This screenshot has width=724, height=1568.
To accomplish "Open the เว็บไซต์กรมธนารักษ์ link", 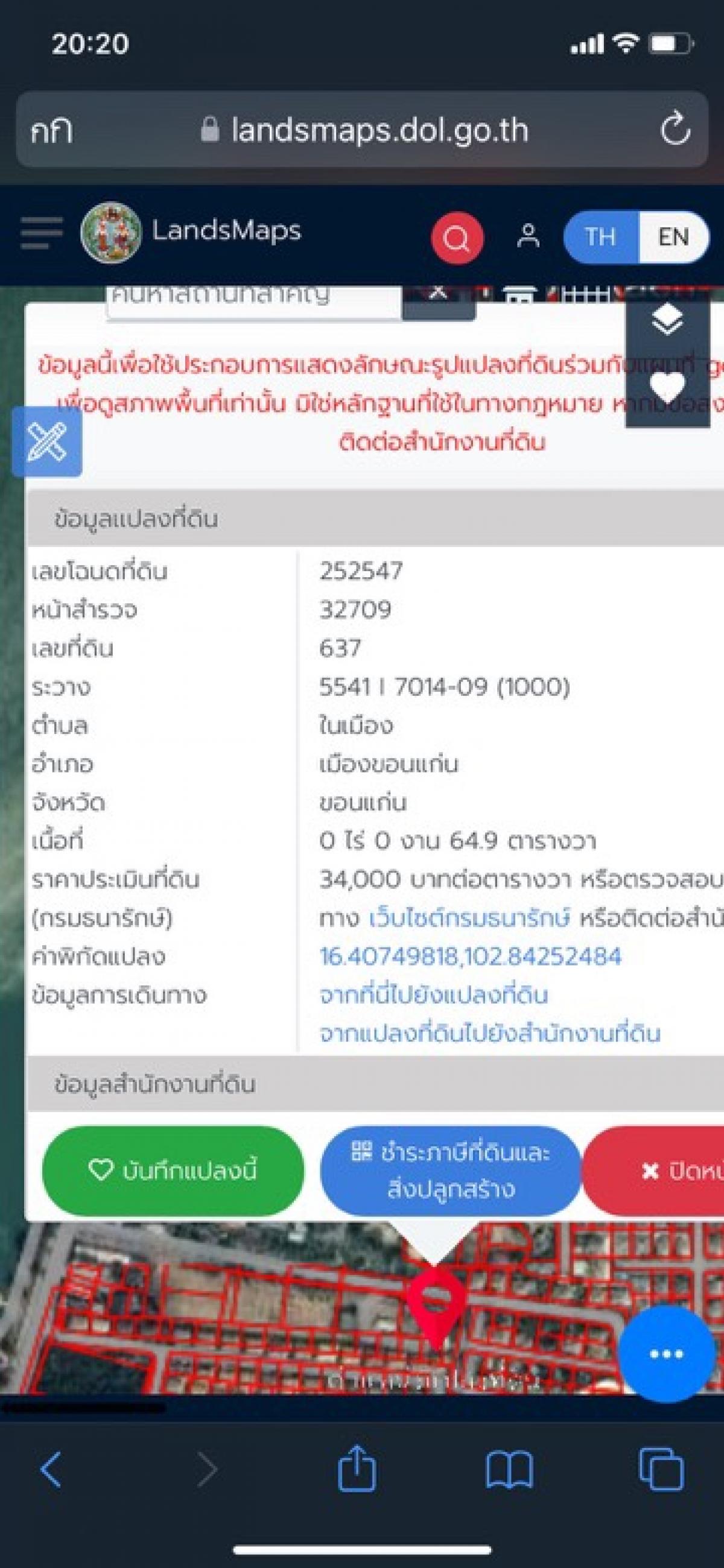I will [469, 917].
